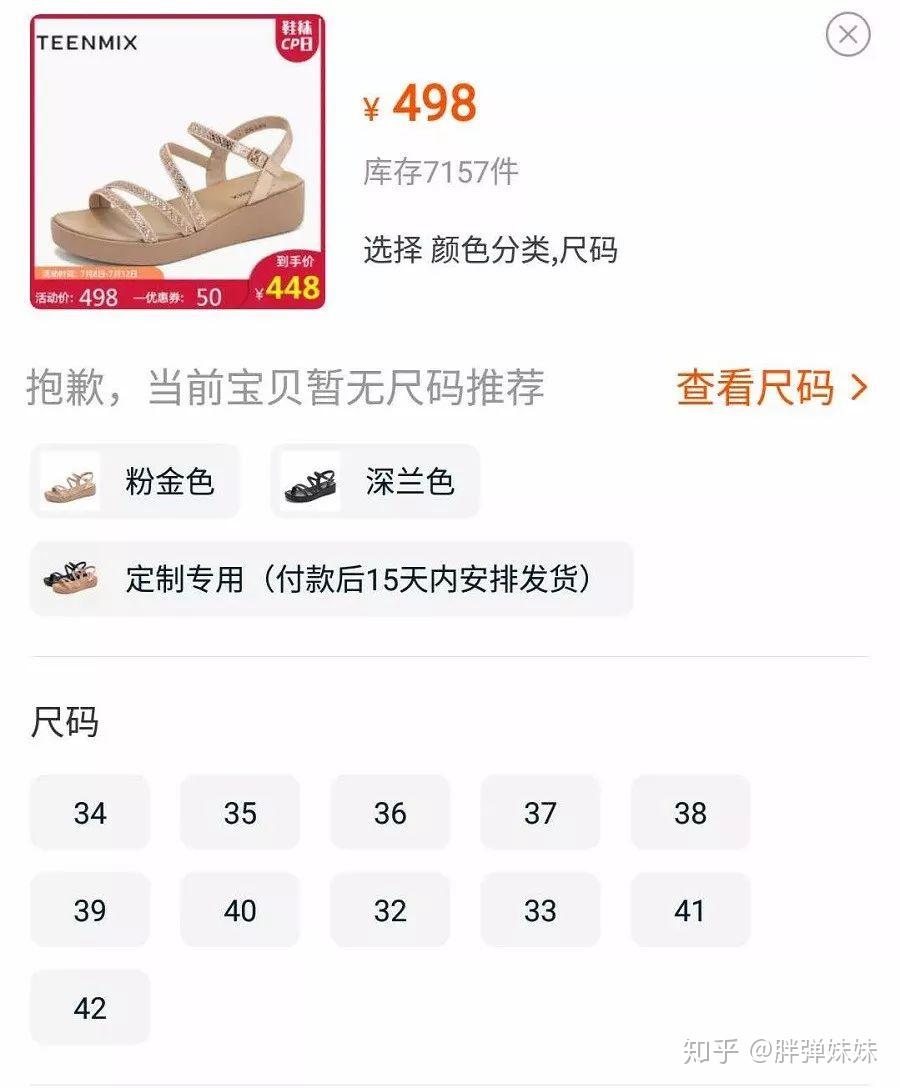Pick size 42
This screenshot has height=1088, width=900.
click(90, 1008)
